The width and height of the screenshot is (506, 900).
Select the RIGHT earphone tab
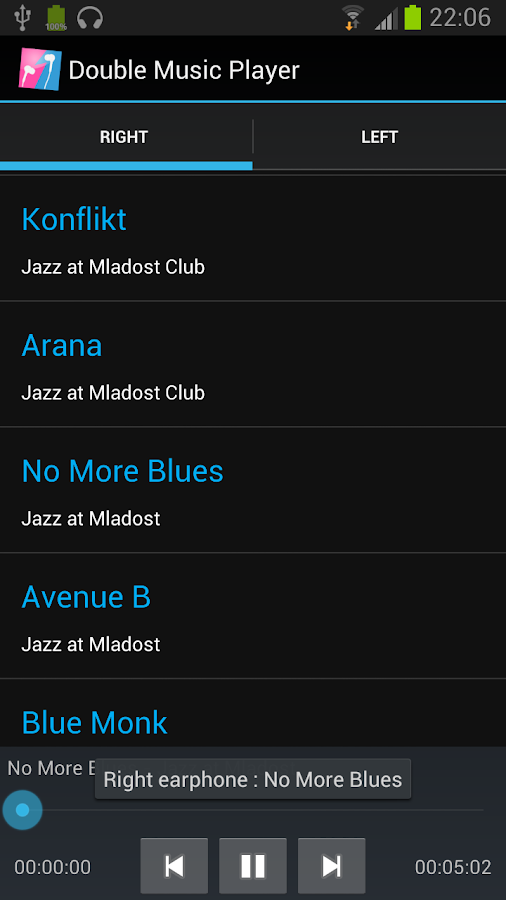point(124,137)
